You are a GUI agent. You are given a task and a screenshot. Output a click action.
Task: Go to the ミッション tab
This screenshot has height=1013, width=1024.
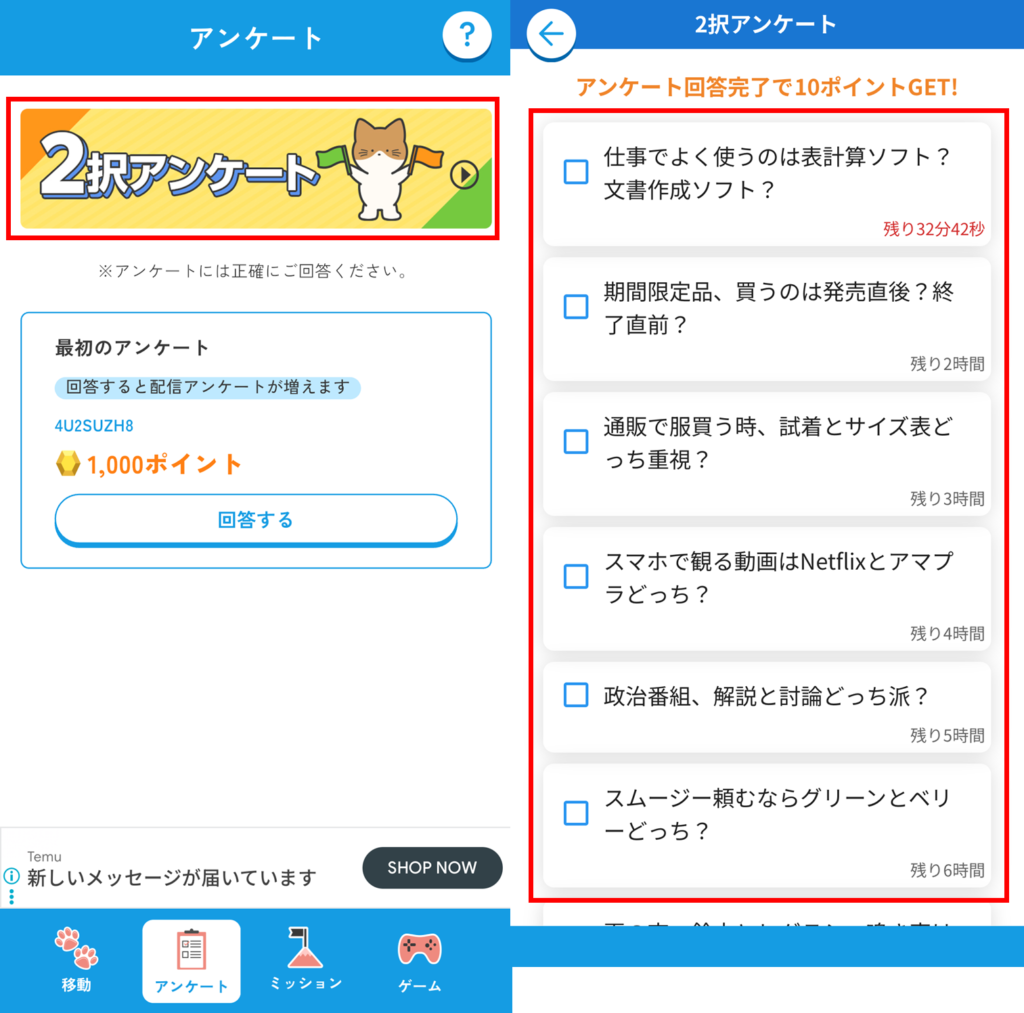306,959
